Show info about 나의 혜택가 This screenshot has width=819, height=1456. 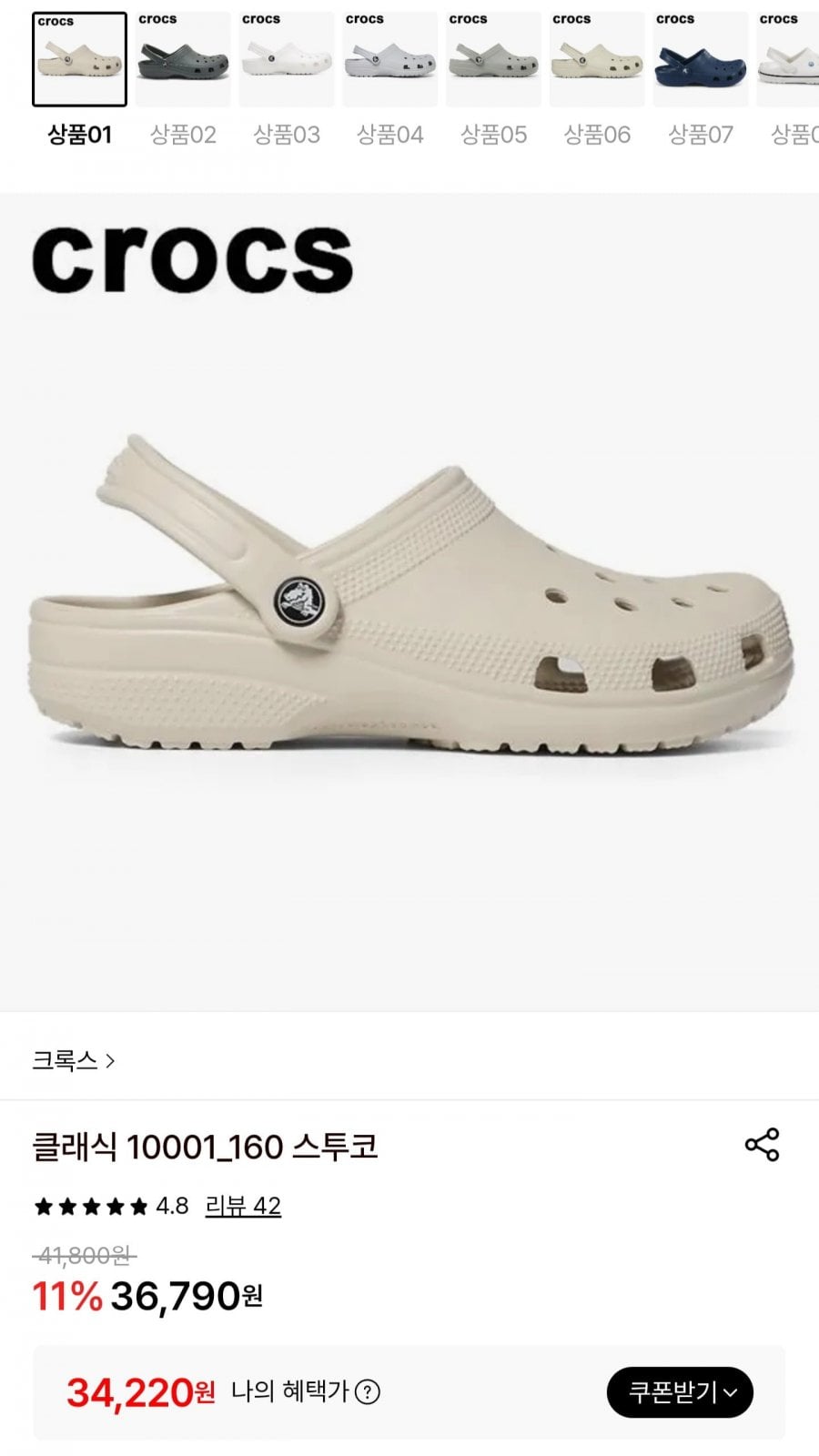click(368, 1391)
